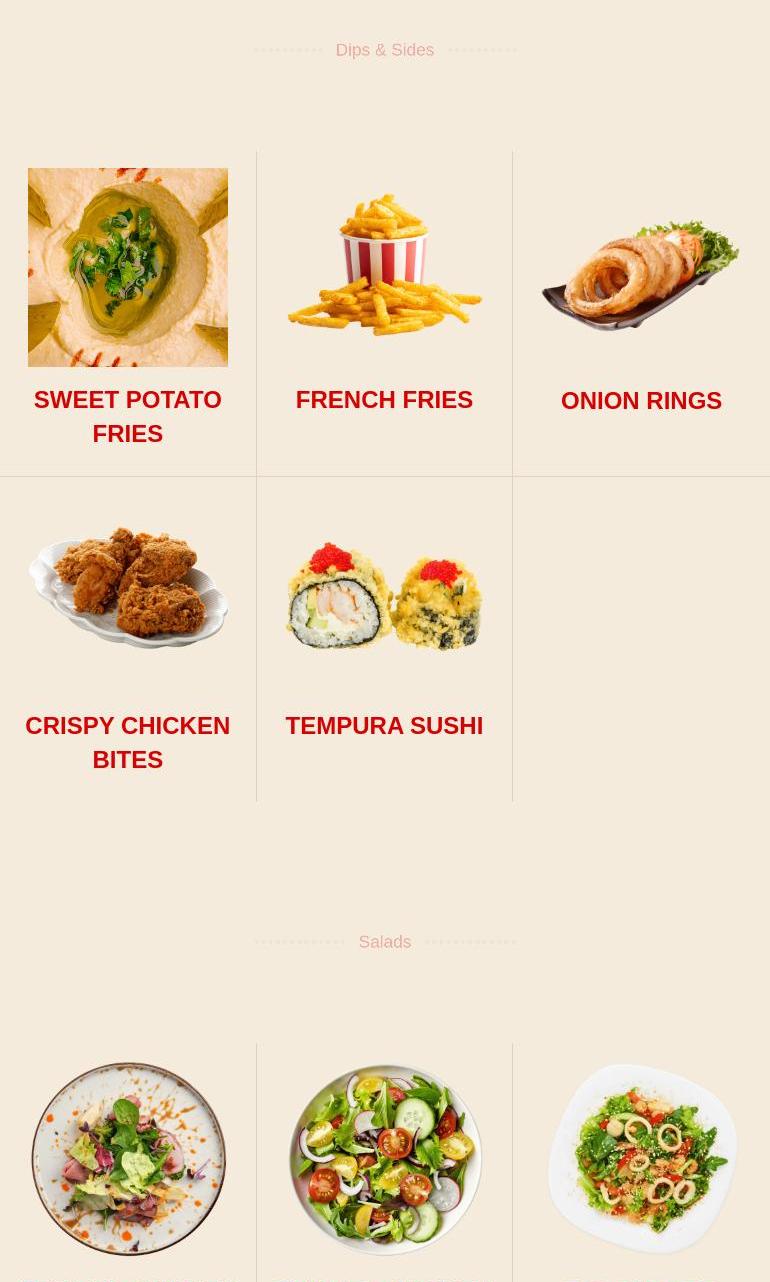
Task: Open the salad with sliced beef
Action: pos(128,1162)
